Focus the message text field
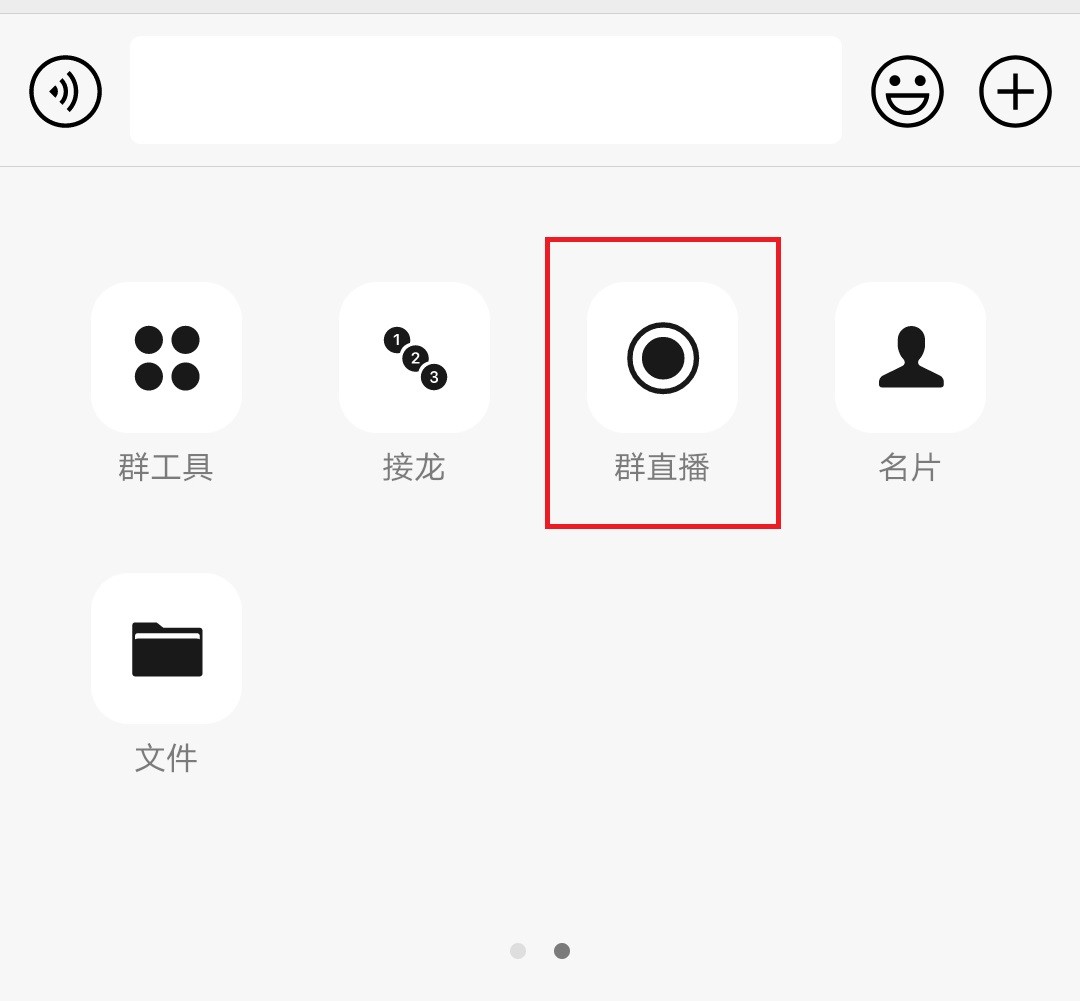1080x1001 pixels. (485, 90)
